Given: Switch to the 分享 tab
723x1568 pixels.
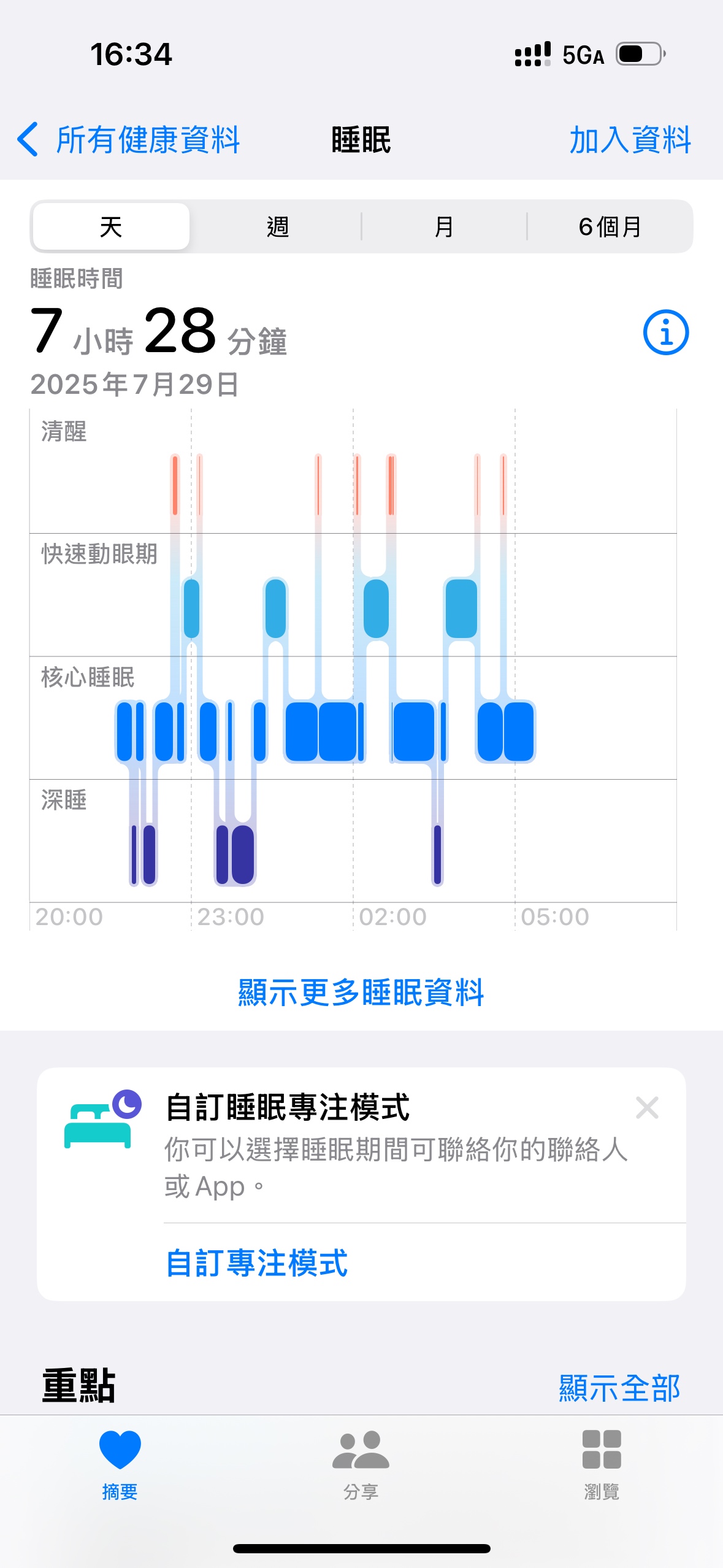Looking at the screenshot, I should (x=361, y=1464).
